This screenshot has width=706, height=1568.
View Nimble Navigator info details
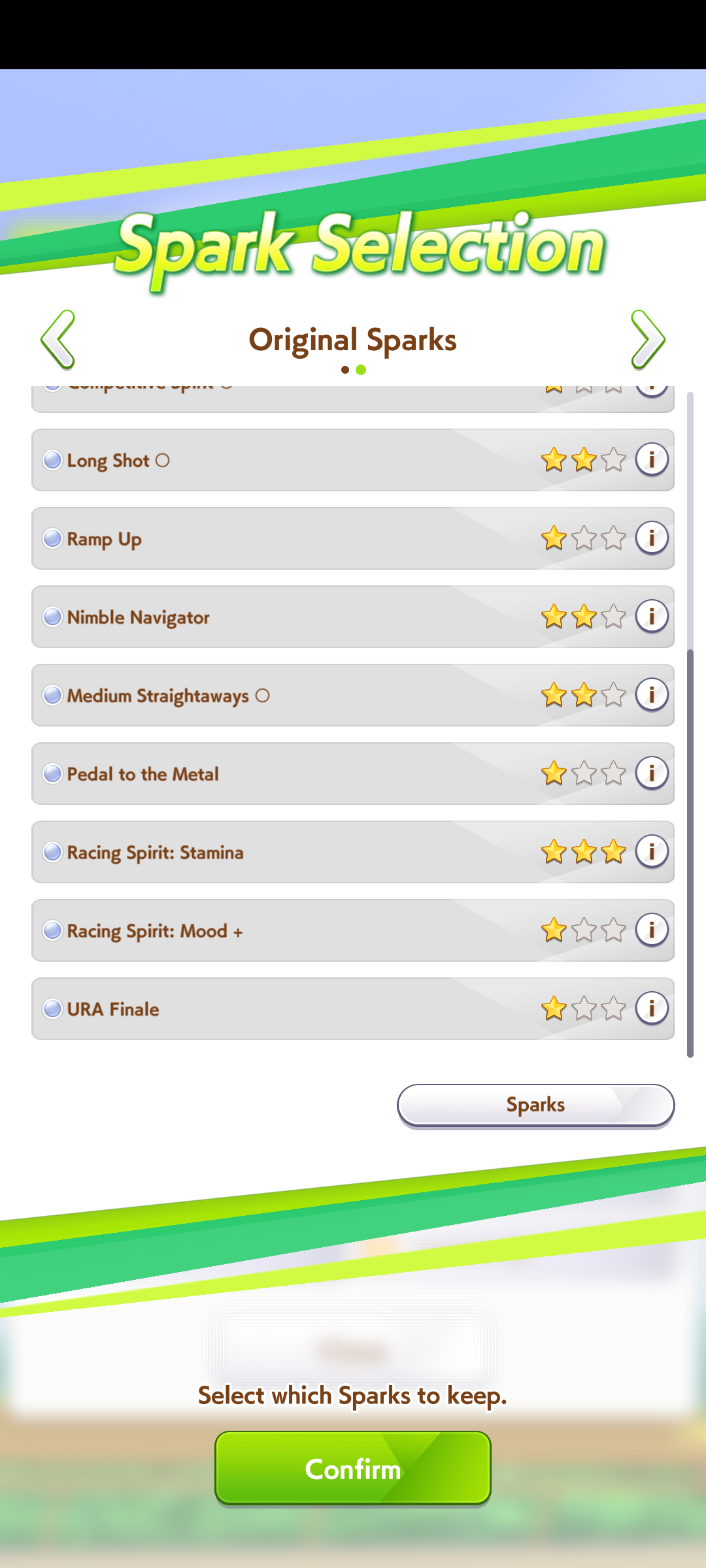[x=652, y=616]
